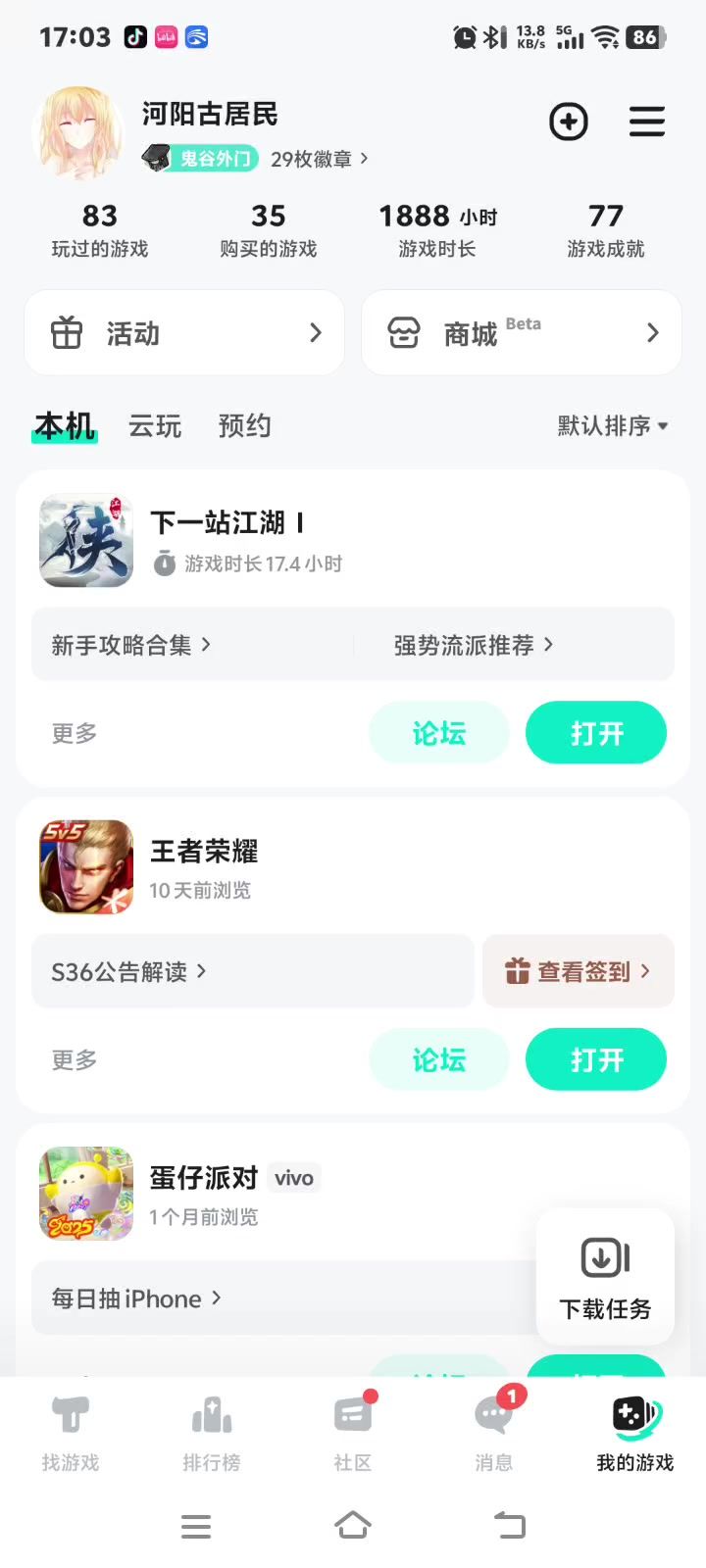Open the 论坛 for 下一站江湖 I

438,733
